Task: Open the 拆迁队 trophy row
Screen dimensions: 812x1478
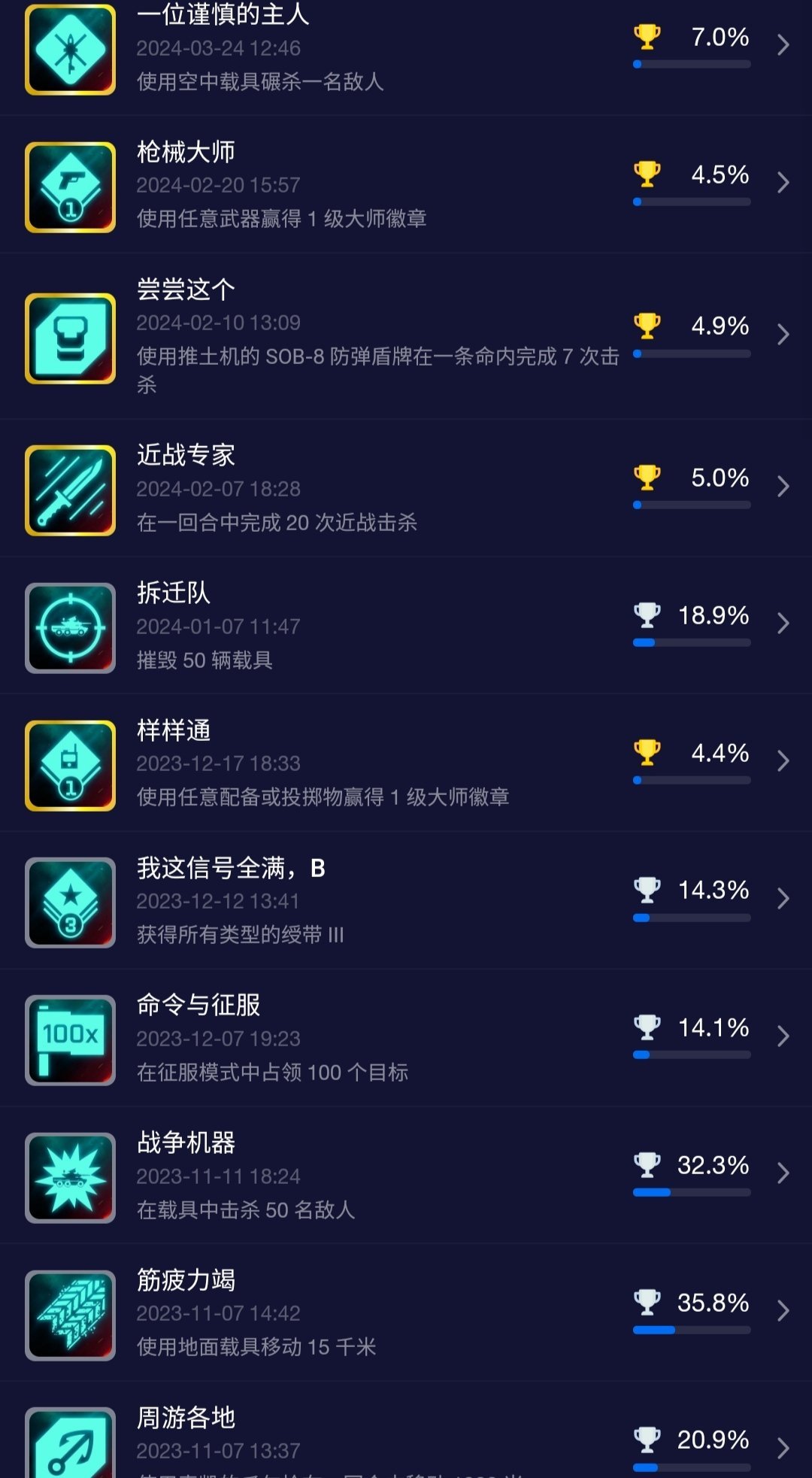Action: pos(406,626)
